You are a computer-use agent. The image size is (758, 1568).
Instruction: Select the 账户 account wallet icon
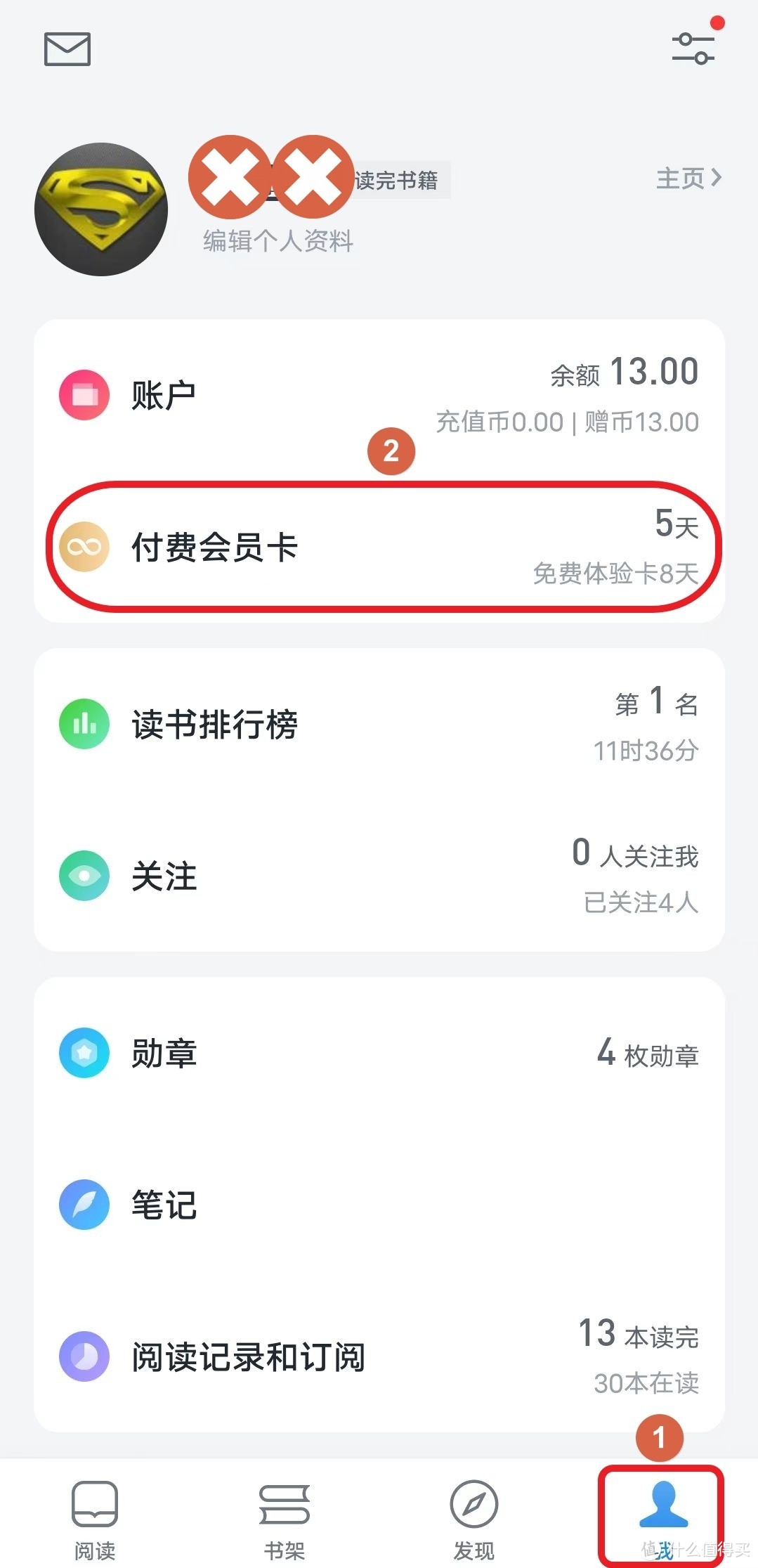pyautogui.click(x=84, y=394)
